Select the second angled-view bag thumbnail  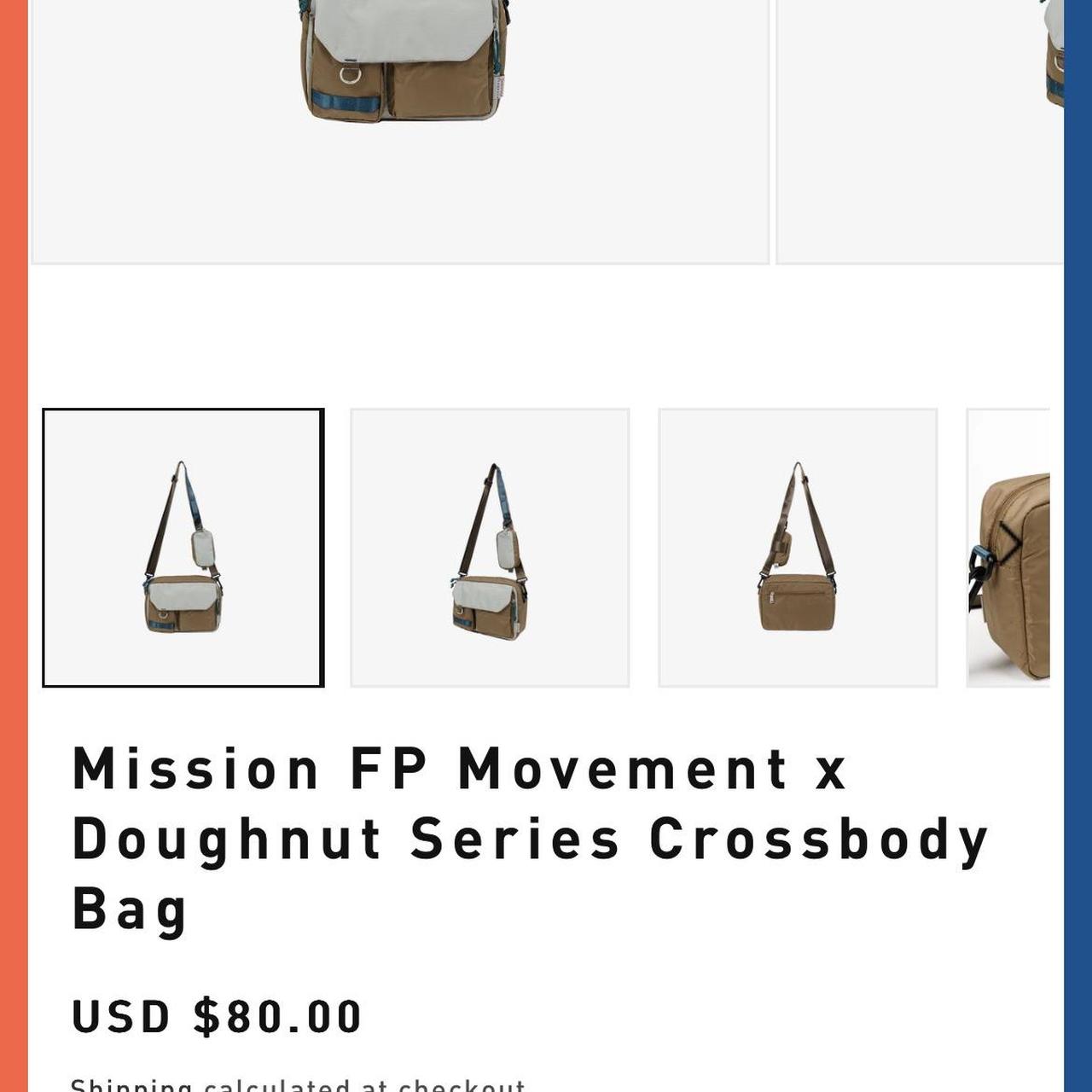490,548
